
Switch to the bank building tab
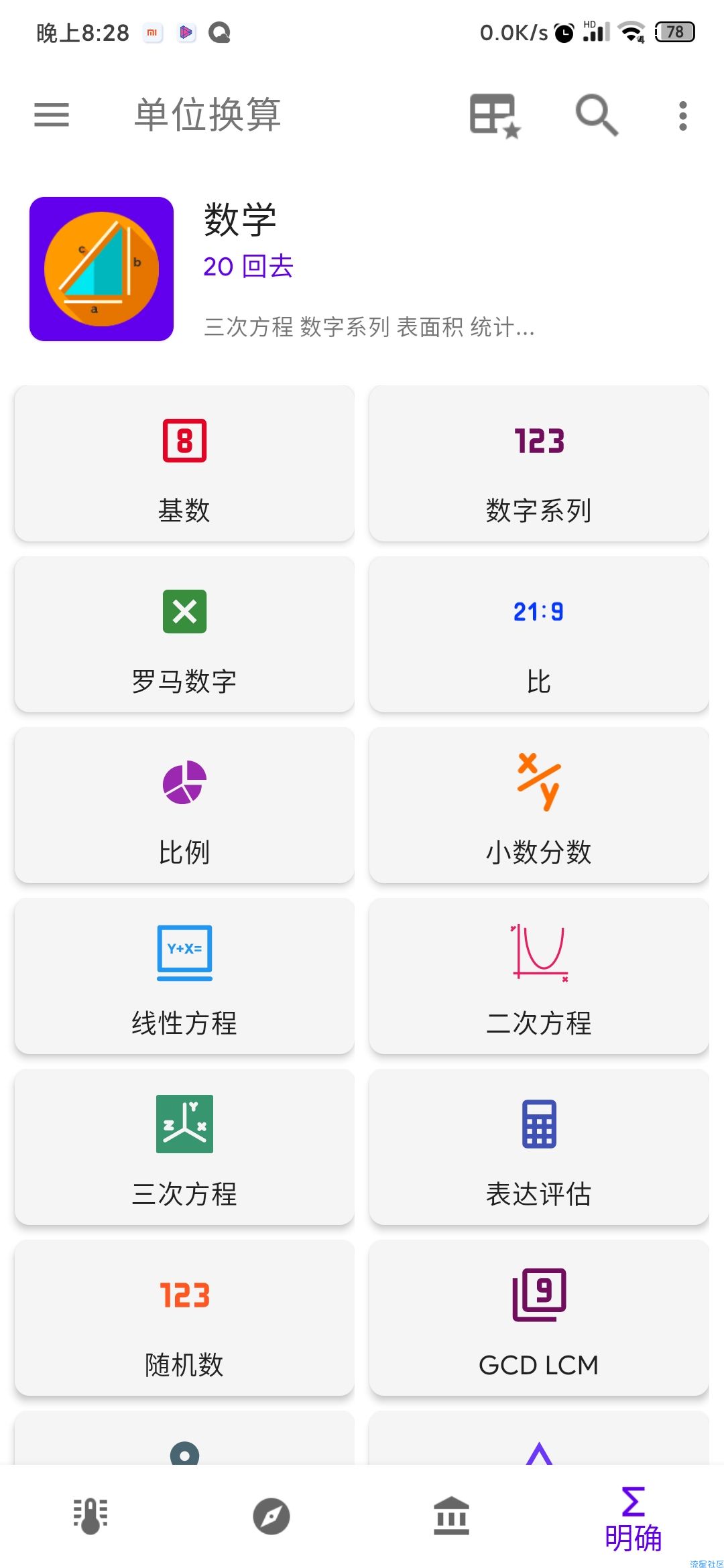coord(452,1516)
